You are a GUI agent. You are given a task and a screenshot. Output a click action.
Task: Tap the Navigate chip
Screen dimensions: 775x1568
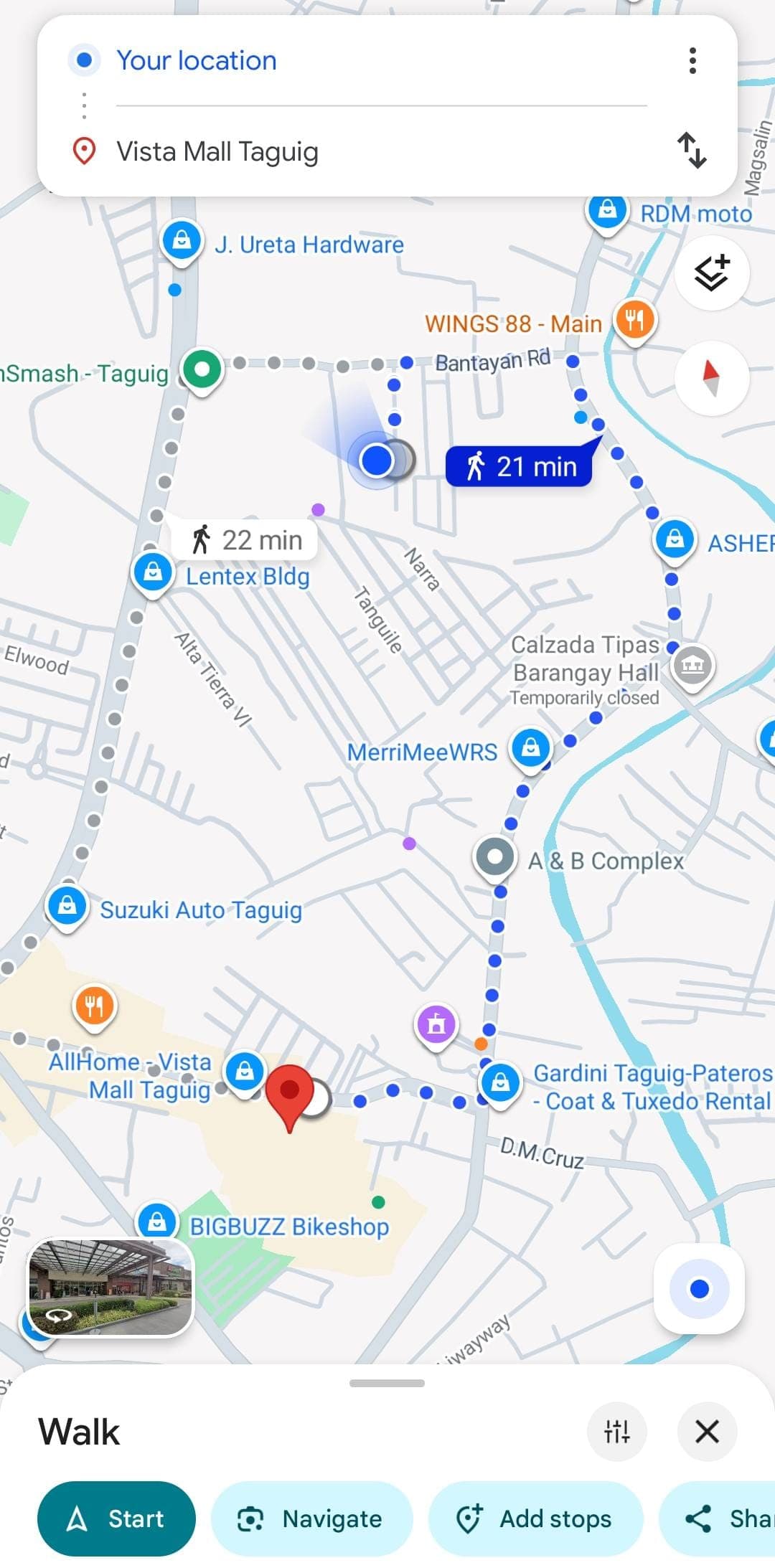[311, 1519]
